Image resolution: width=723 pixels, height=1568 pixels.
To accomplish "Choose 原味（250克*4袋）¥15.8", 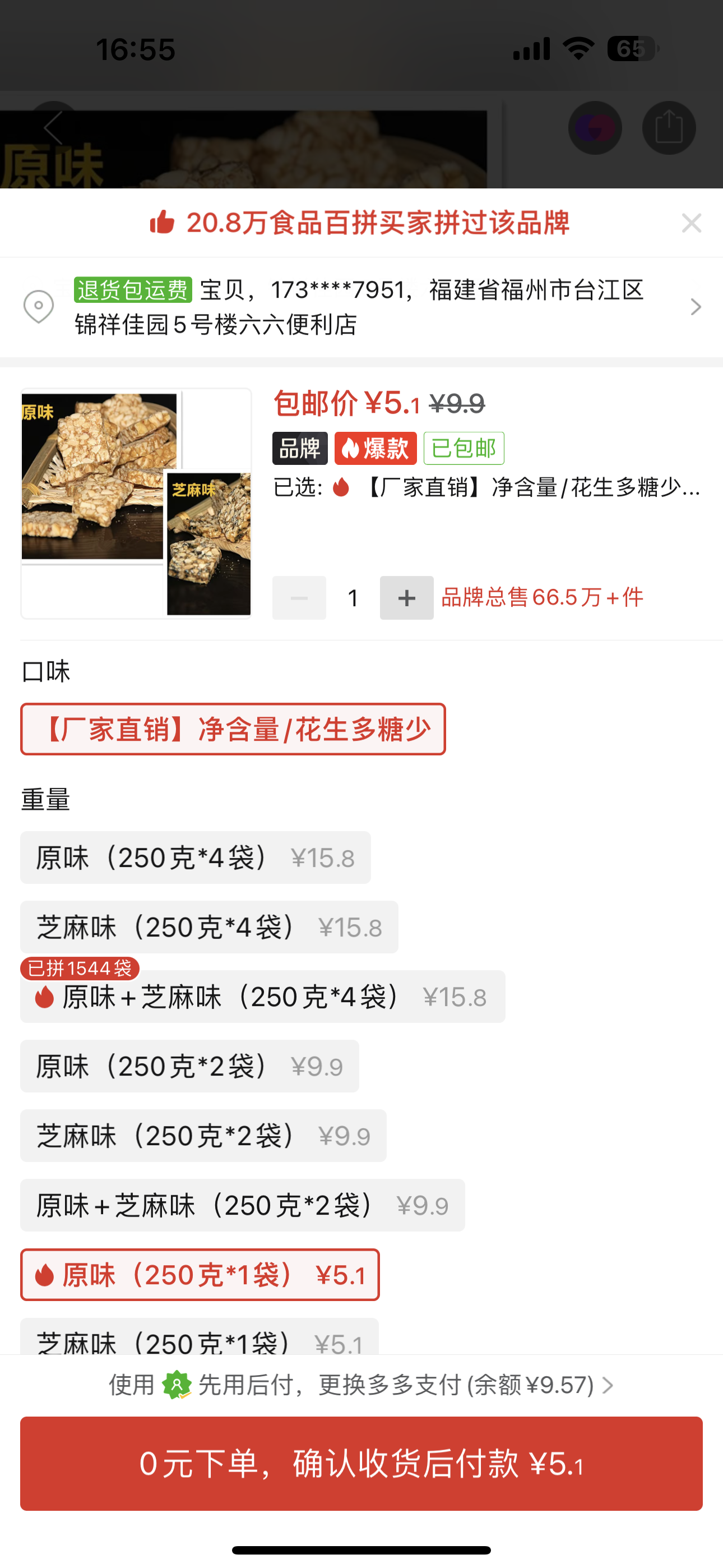I will click(196, 857).
